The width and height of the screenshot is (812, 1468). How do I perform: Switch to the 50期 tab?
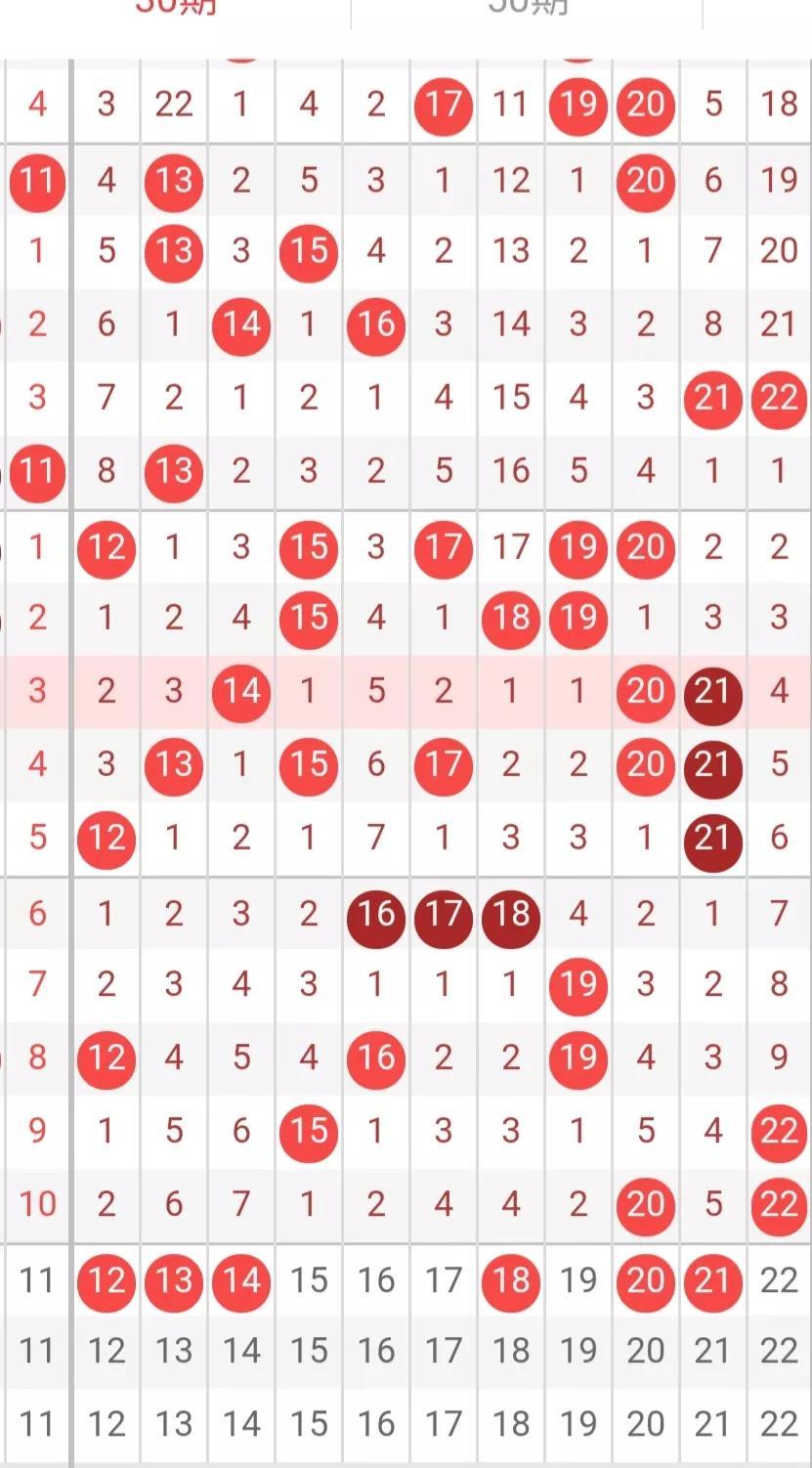pyautogui.click(x=528, y=6)
